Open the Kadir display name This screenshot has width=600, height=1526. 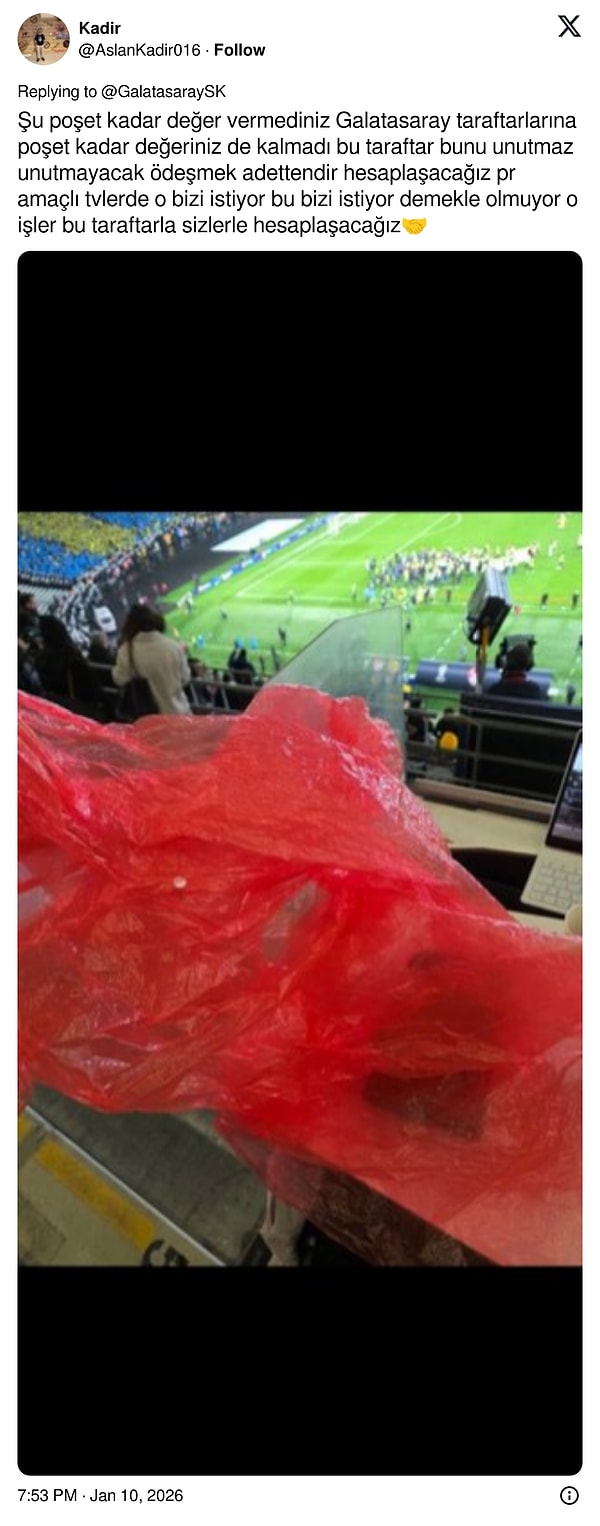point(99,29)
